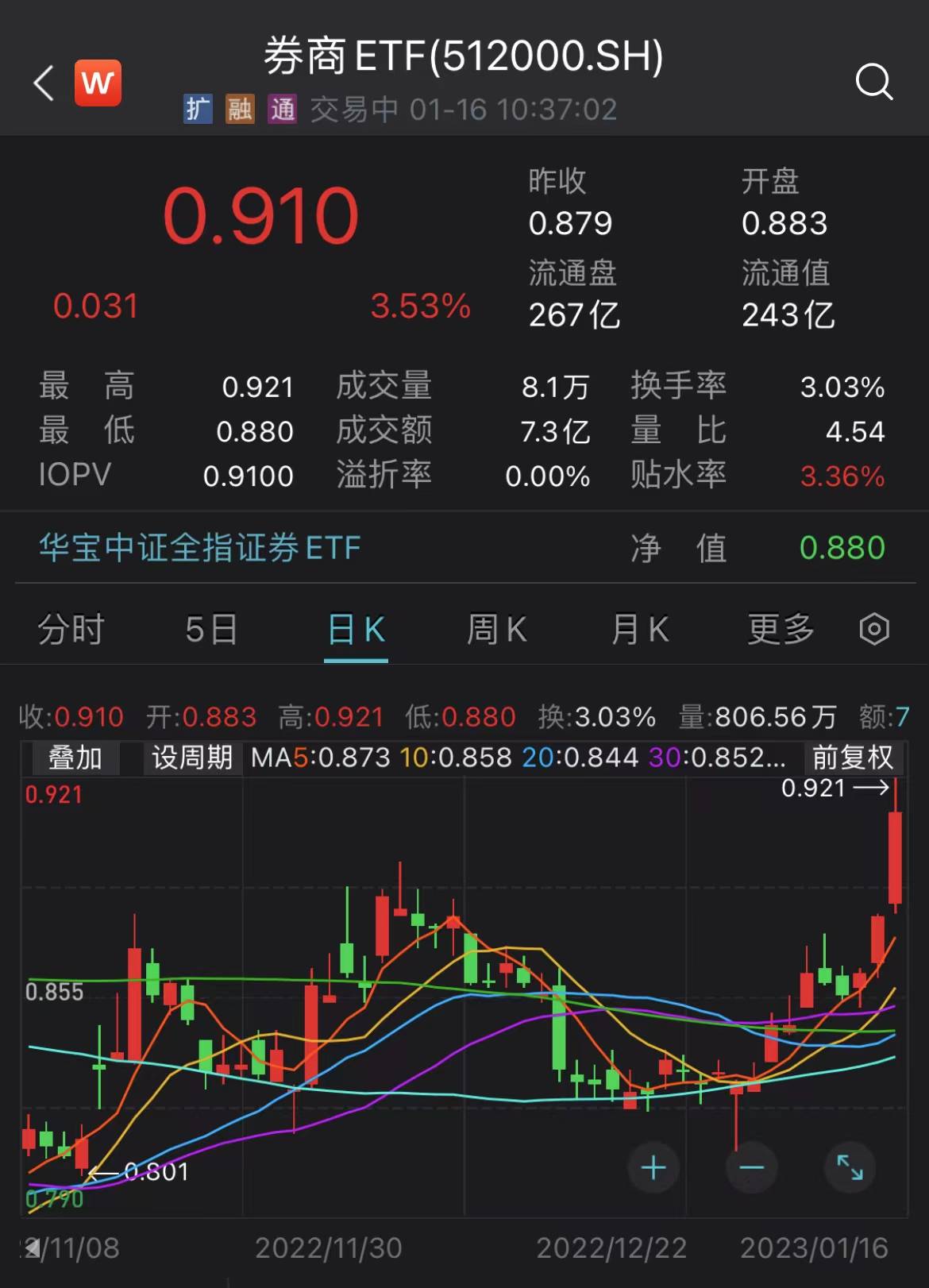Image resolution: width=929 pixels, height=1288 pixels.
Task: Tap the back arrow to return
Action: [x=44, y=82]
